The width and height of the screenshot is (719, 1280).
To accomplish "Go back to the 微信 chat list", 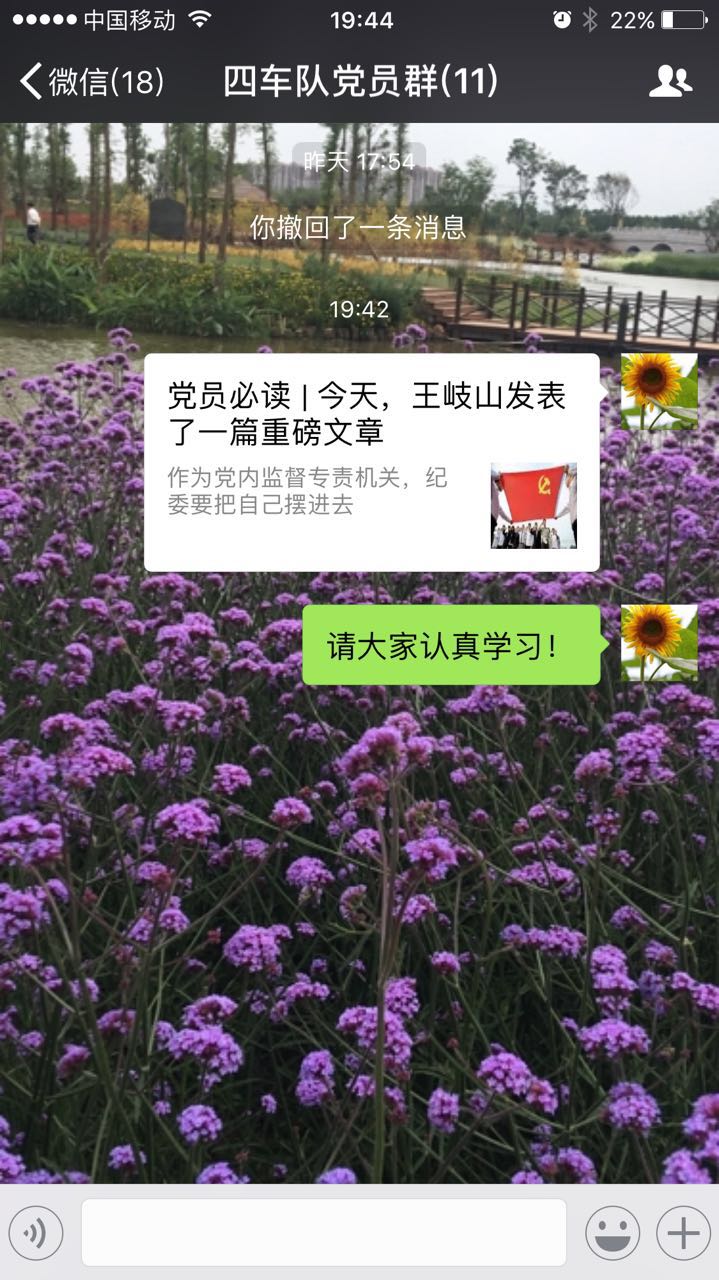I will click(x=92, y=81).
